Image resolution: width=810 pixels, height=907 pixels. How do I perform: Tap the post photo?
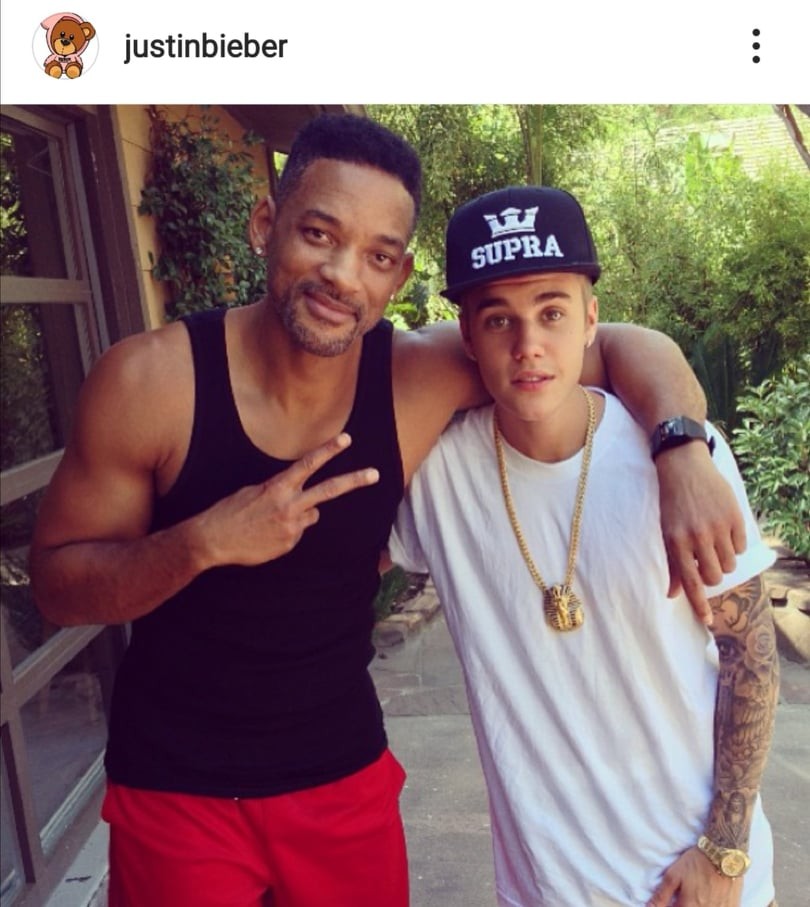405,505
